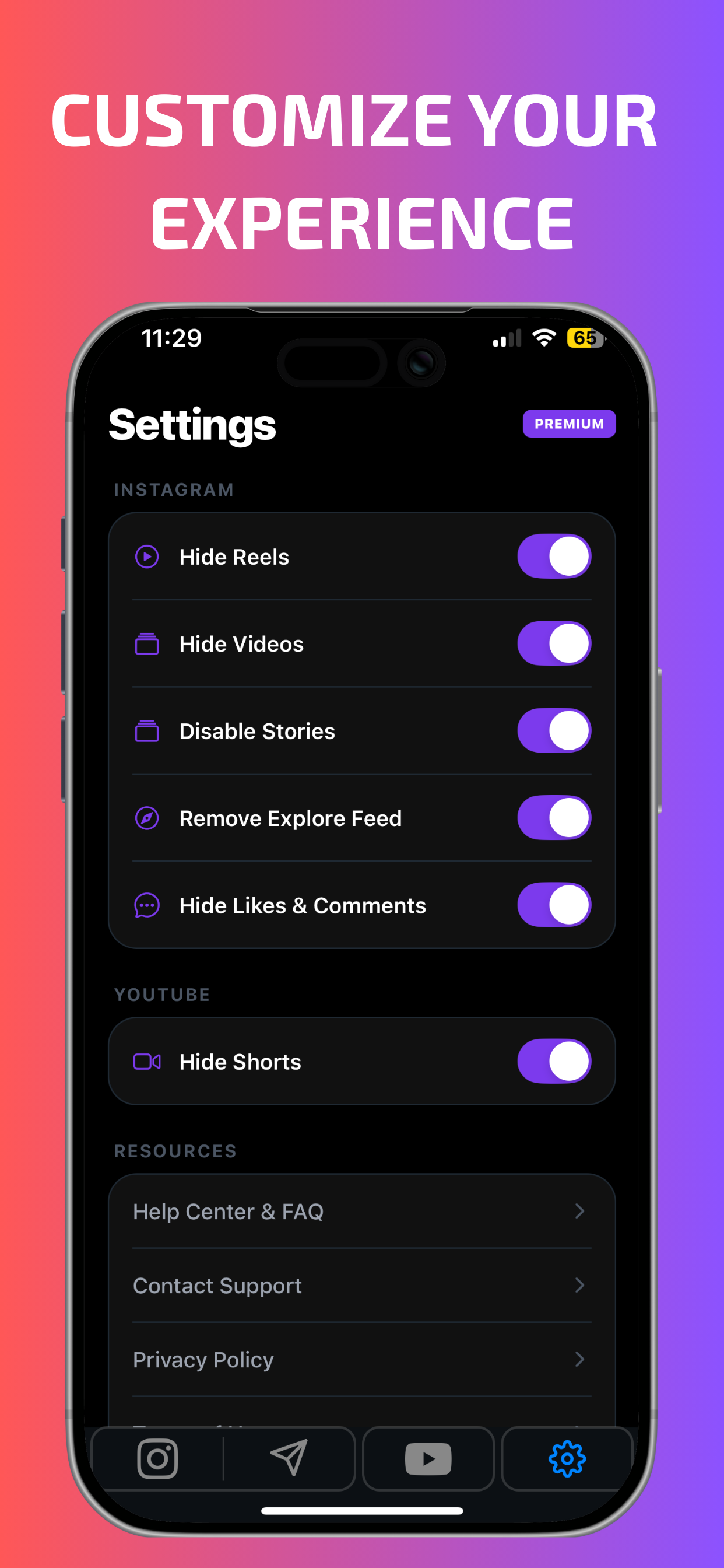Image resolution: width=724 pixels, height=1568 pixels.
Task: Select the paper plane icon in bottom bar
Action: coord(290,1458)
